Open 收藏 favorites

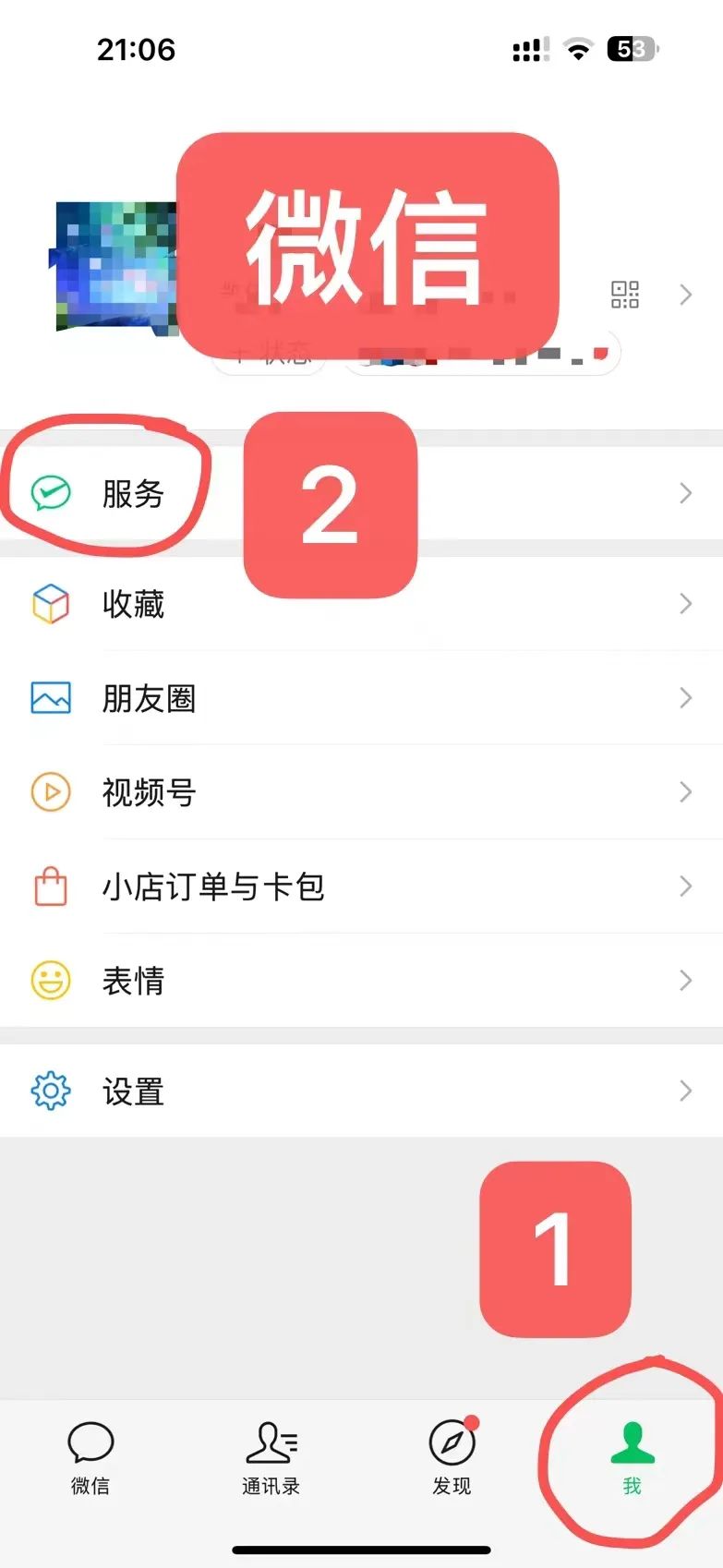tap(134, 605)
